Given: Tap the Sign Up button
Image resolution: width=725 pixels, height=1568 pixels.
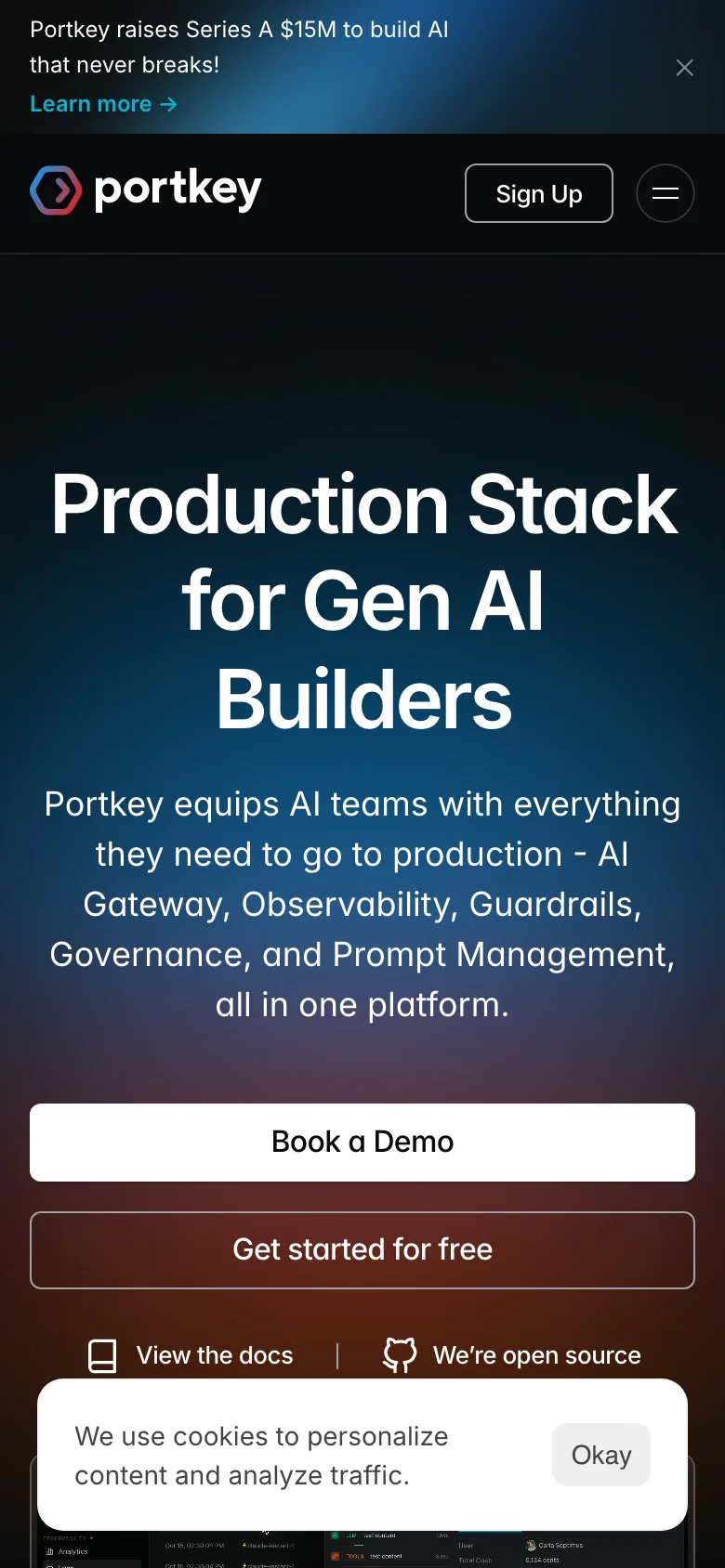Looking at the screenshot, I should 538,193.
